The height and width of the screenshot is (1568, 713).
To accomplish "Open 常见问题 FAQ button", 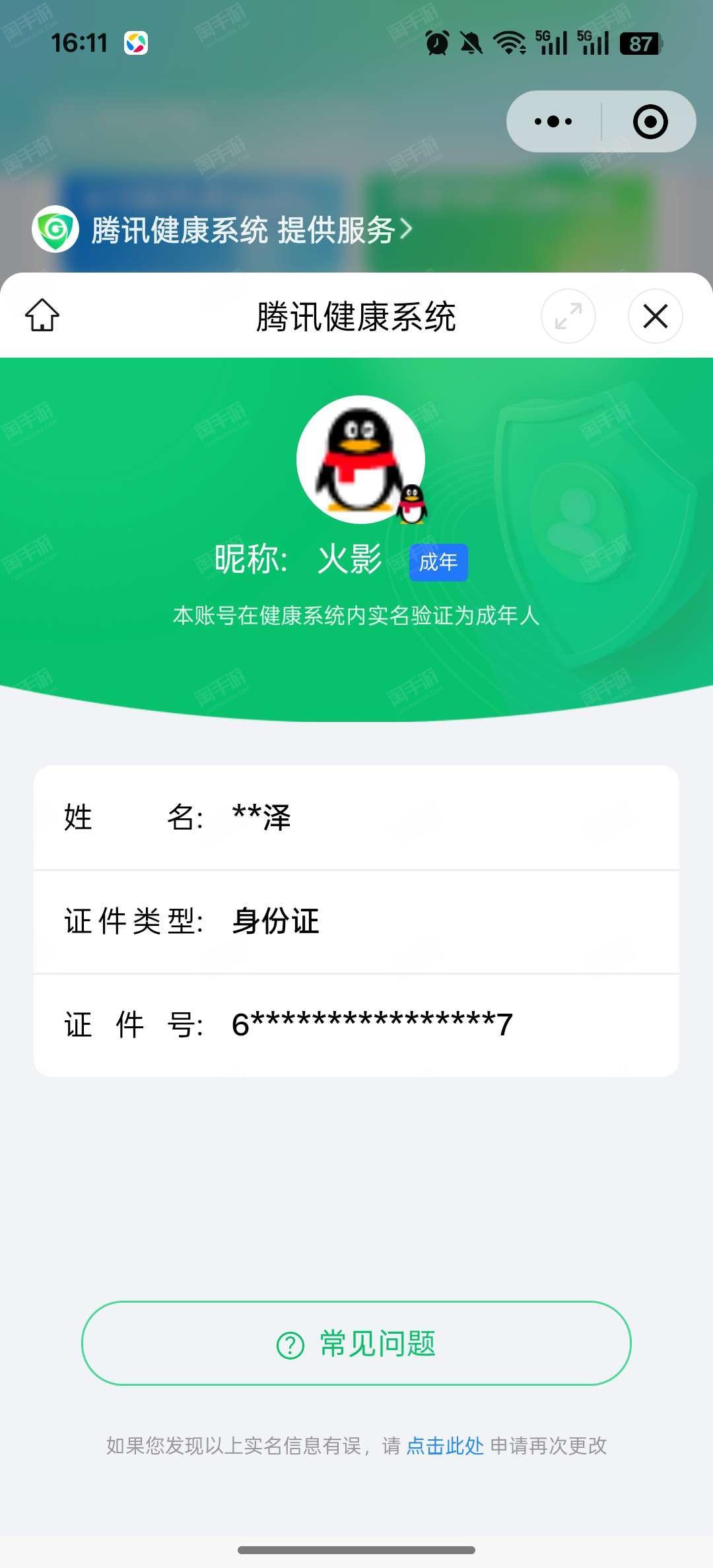I will pyautogui.click(x=356, y=1344).
